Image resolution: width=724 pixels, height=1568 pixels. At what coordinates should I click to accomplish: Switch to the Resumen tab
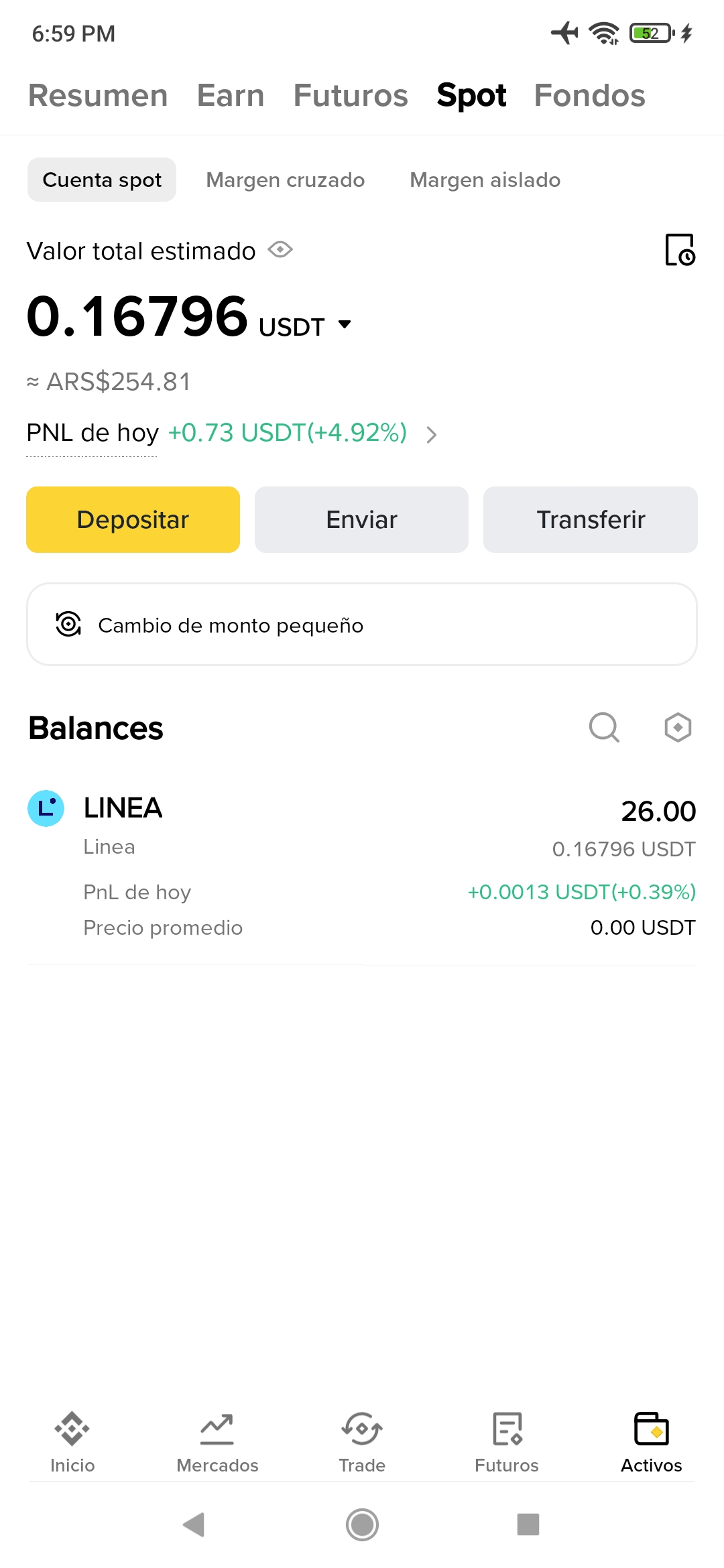coord(98,95)
